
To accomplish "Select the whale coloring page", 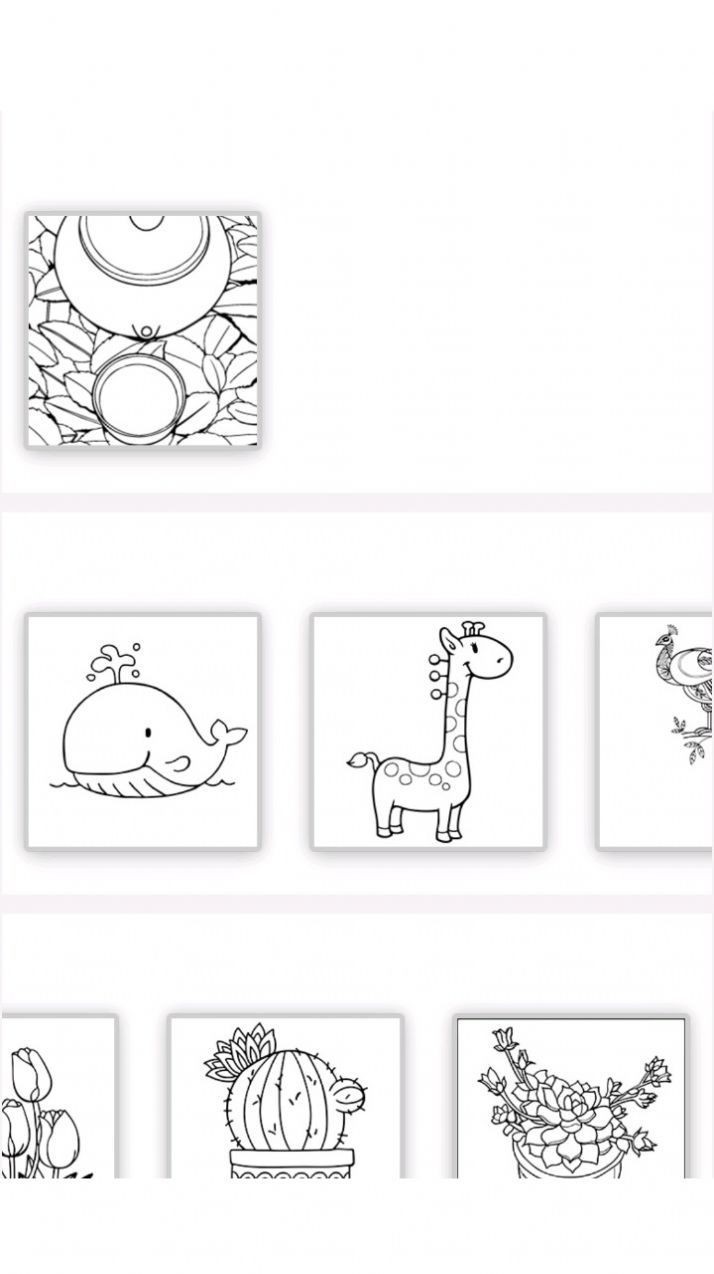I will [x=142, y=731].
